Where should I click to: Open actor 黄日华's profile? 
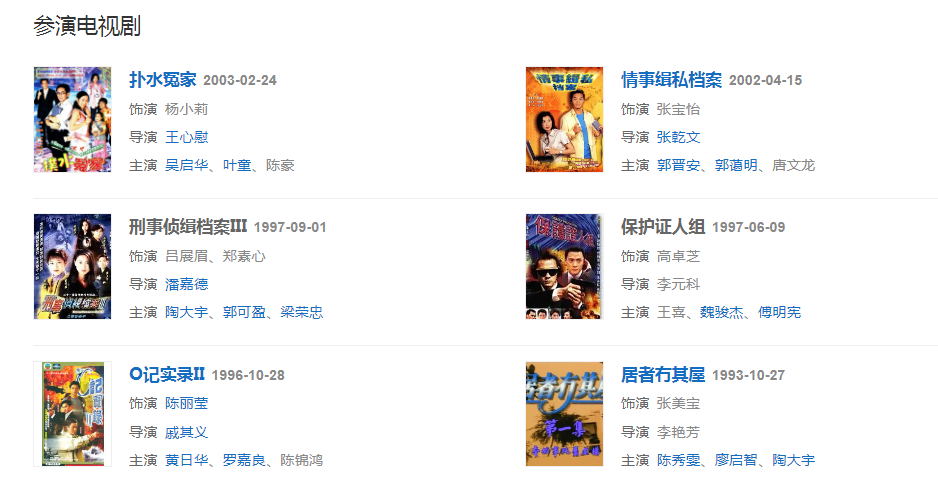click(186, 460)
